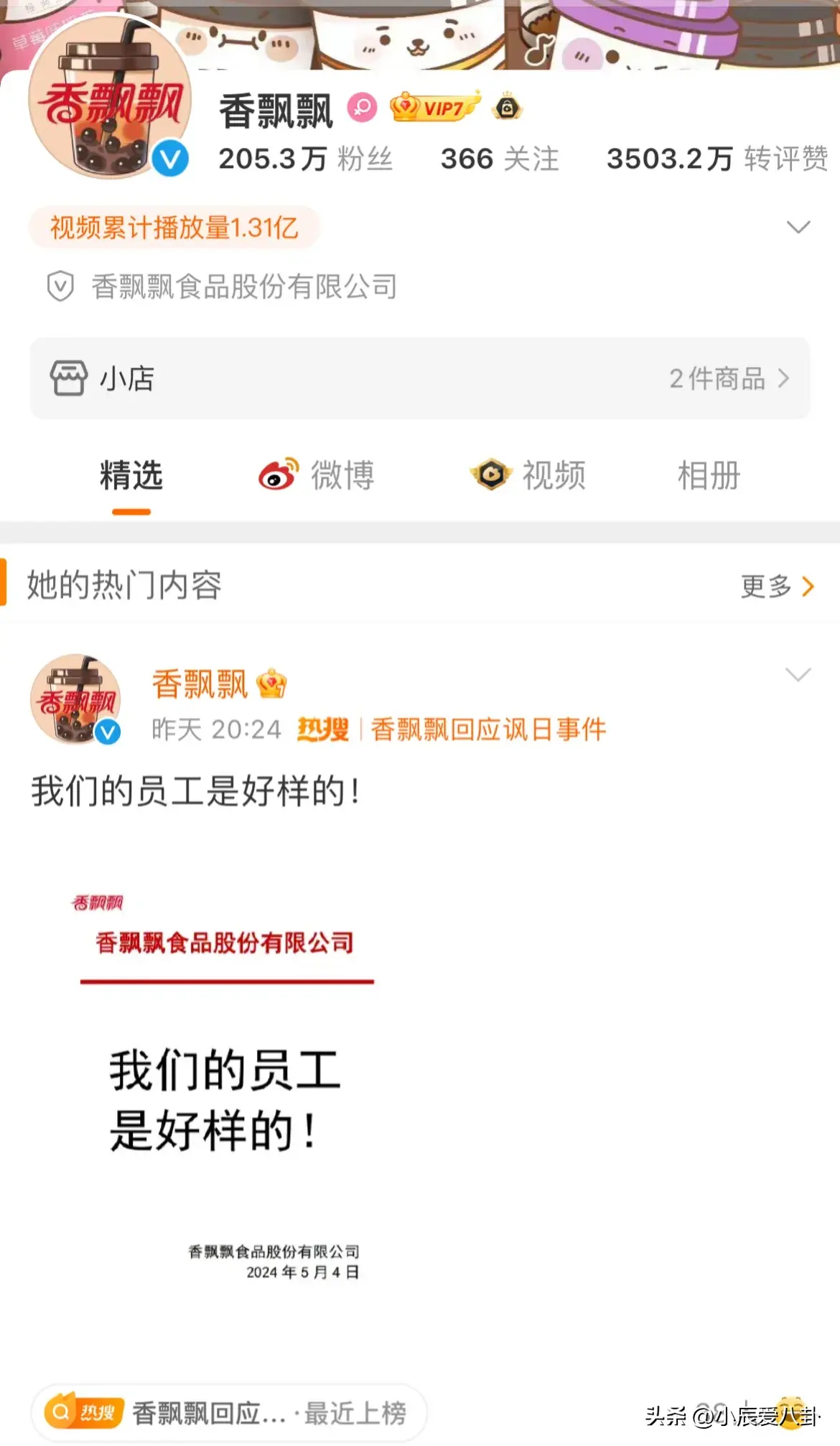Switch to the 视频 tab
This screenshot has width=840, height=1446.
[529, 475]
